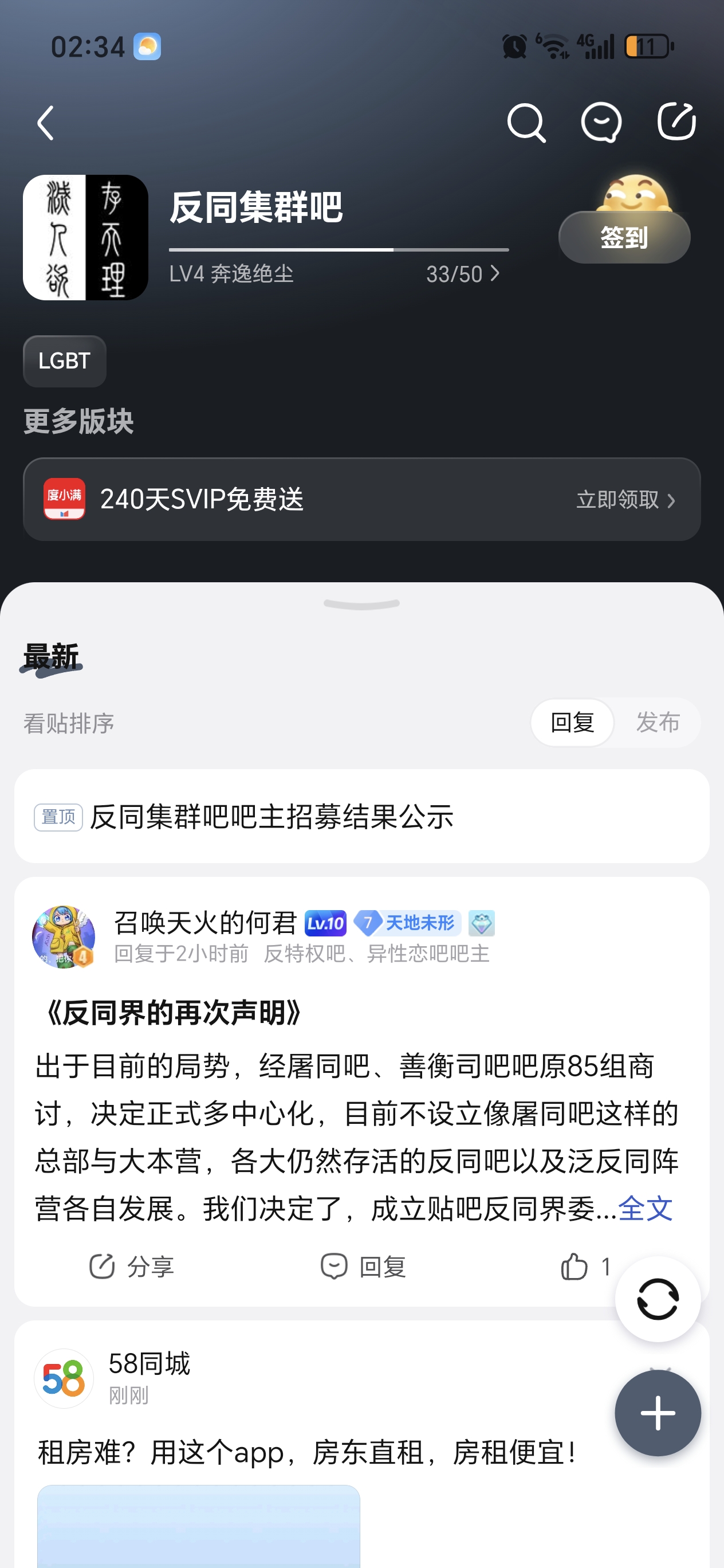This screenshot has height=1568, width=724.
Task: Create a new post with plus button
Action: coord(657,1412)
